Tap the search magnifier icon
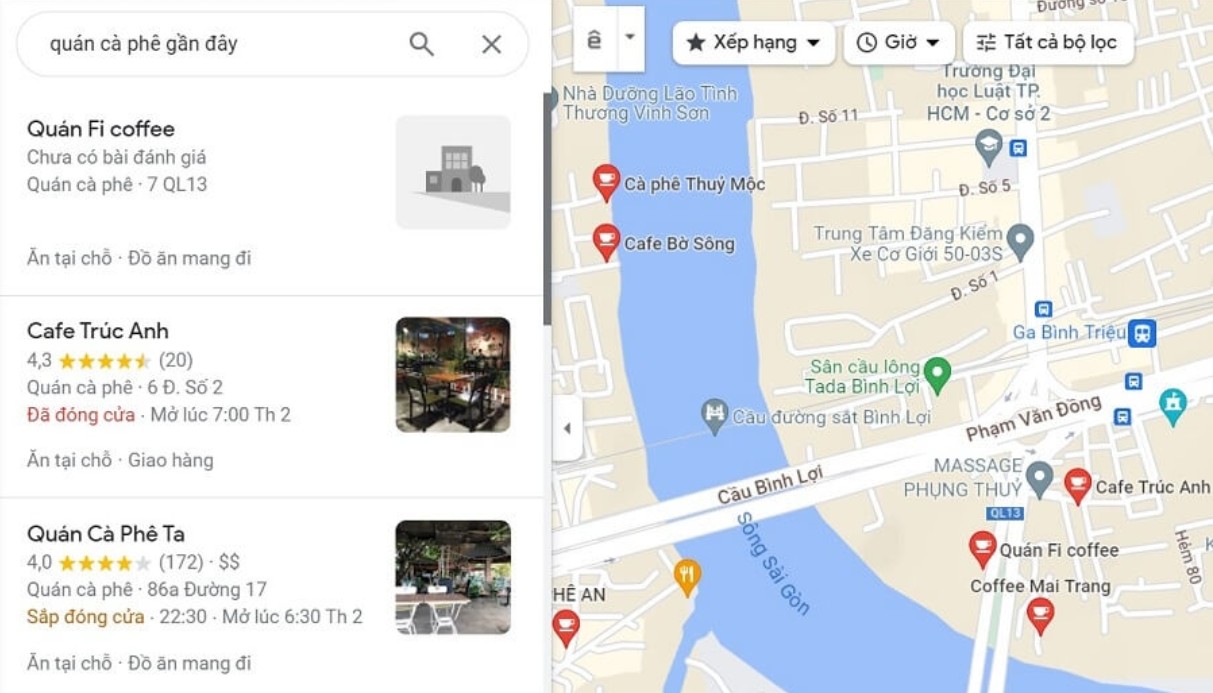Screen dimensions: 1213x693 pos(422,44)
